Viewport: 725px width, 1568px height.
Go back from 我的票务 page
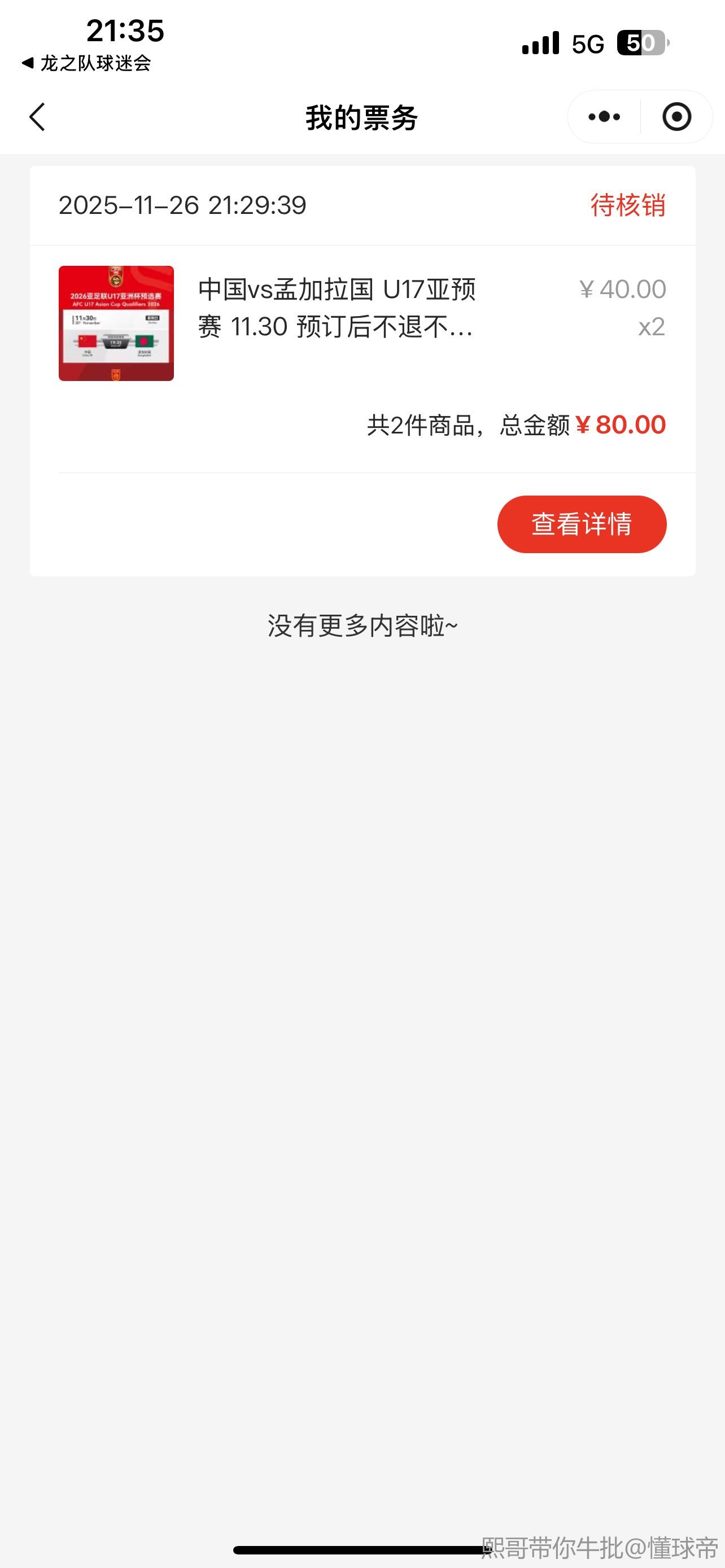pos(38,117)
